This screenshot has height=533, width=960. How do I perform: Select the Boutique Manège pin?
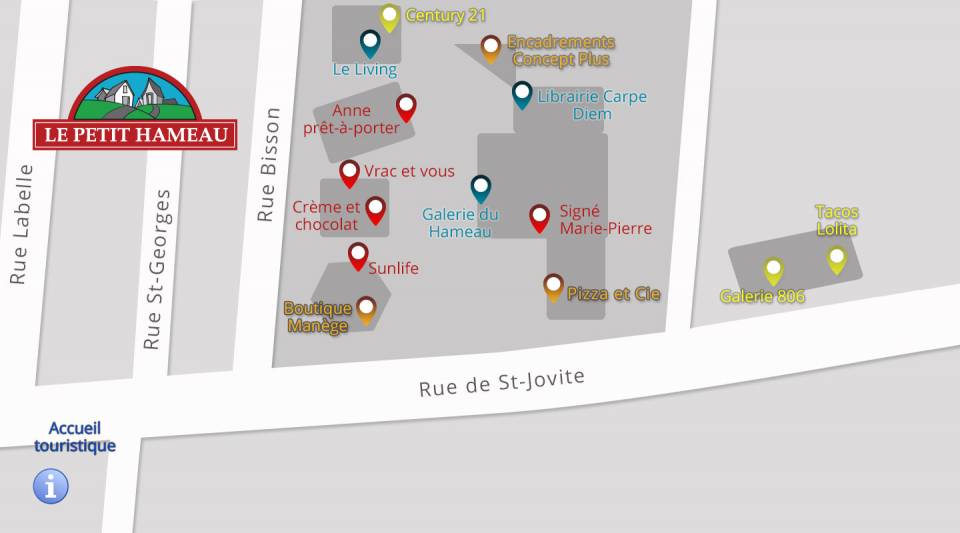coord(366,309)
